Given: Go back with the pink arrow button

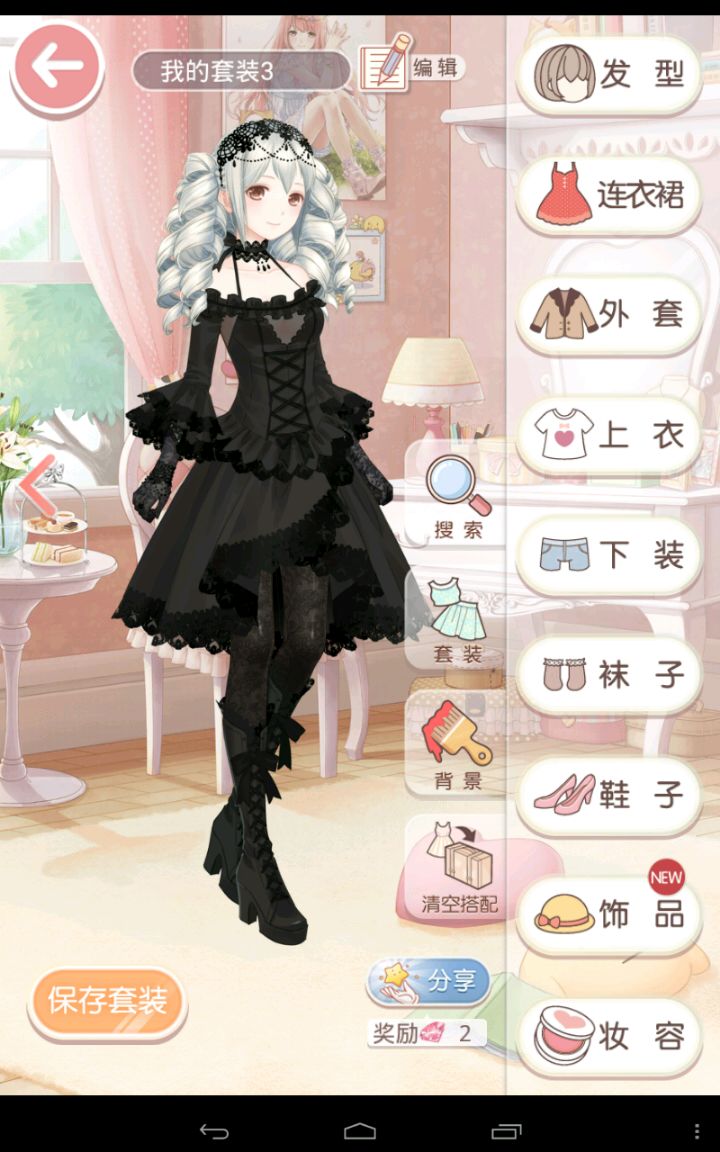Looking at the screenshot, I should tap(58, 66).
